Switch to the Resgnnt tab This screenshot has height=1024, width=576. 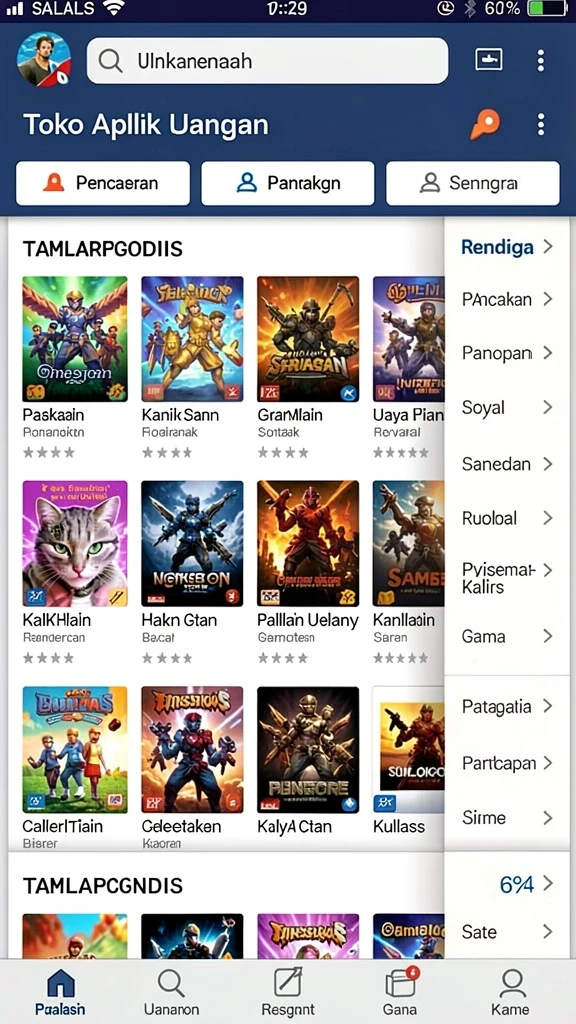(288, 992)
